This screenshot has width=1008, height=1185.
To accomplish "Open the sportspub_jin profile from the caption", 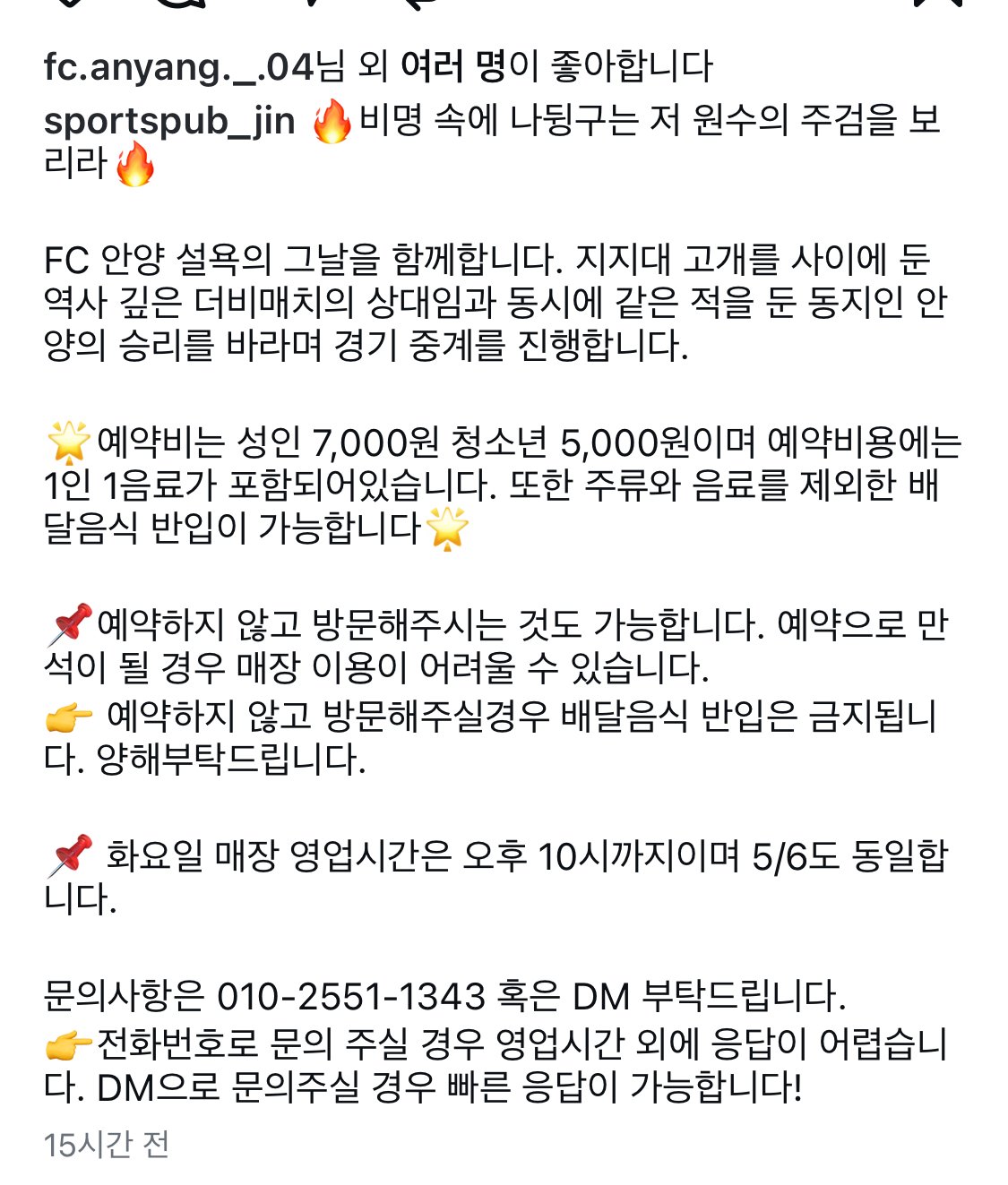I will tap(169, 122).
